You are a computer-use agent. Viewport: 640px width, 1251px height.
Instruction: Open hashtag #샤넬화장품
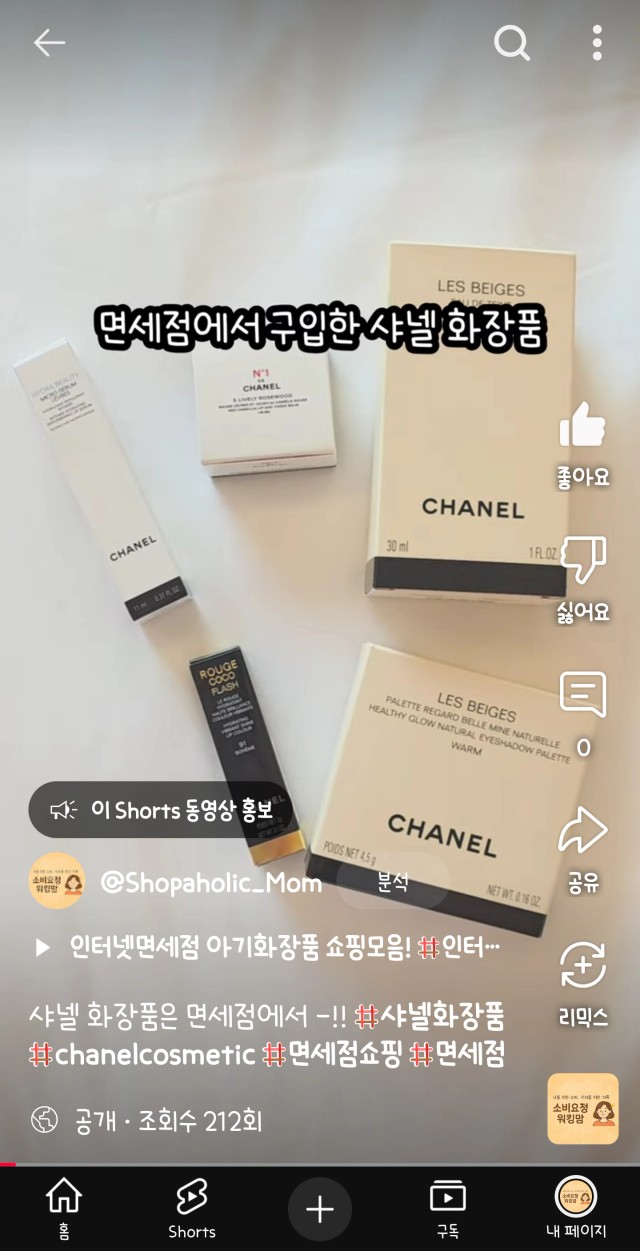(429, 1017)
